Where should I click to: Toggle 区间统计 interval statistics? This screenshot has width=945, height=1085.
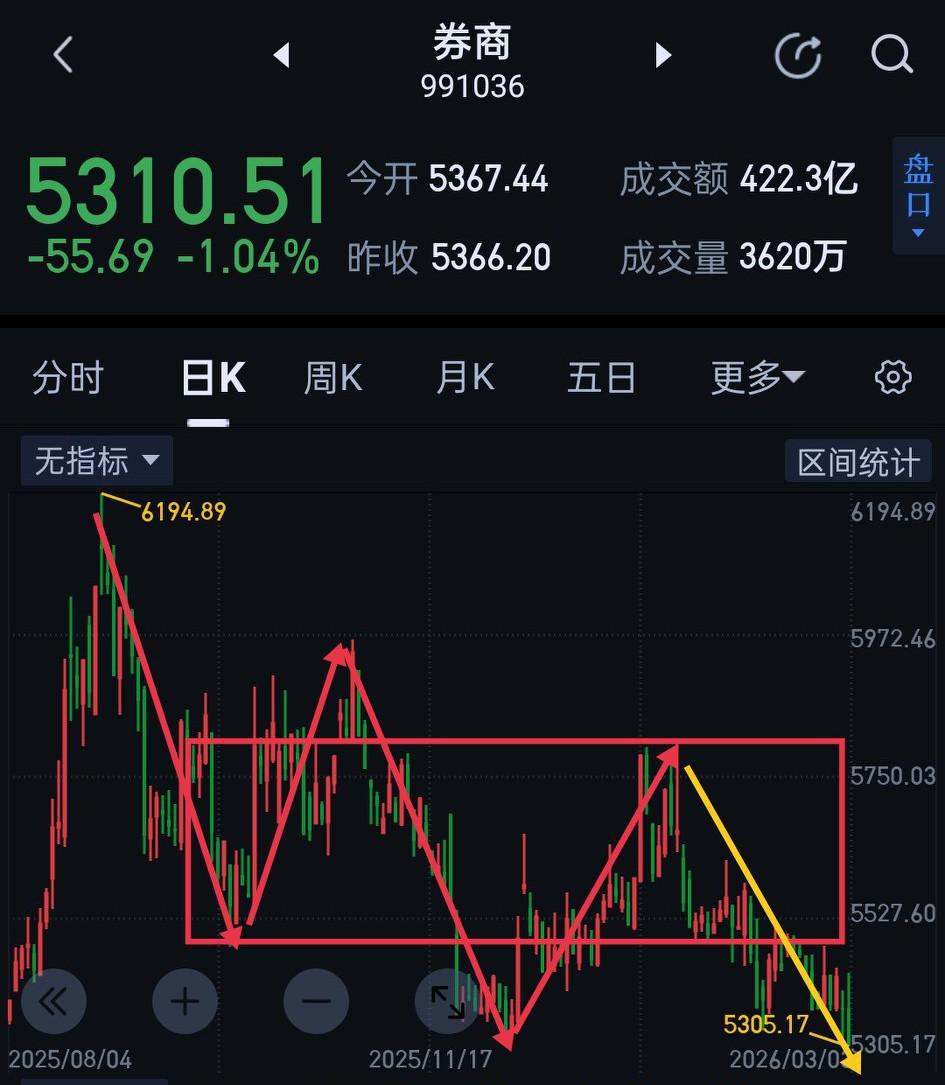coord(858,460)
